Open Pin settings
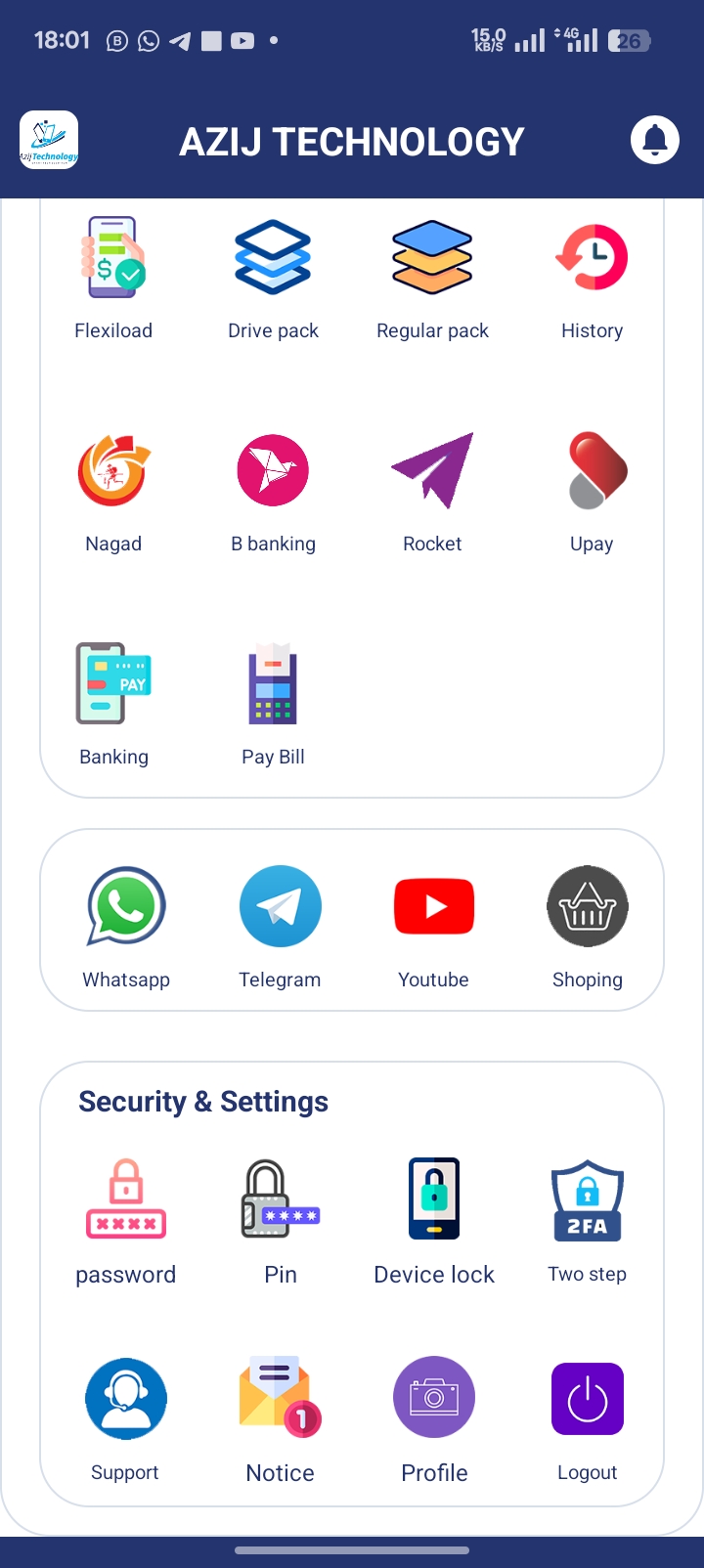This screenshot has width=704, height=1568. pyautogui.click(x=280, y=1222)
